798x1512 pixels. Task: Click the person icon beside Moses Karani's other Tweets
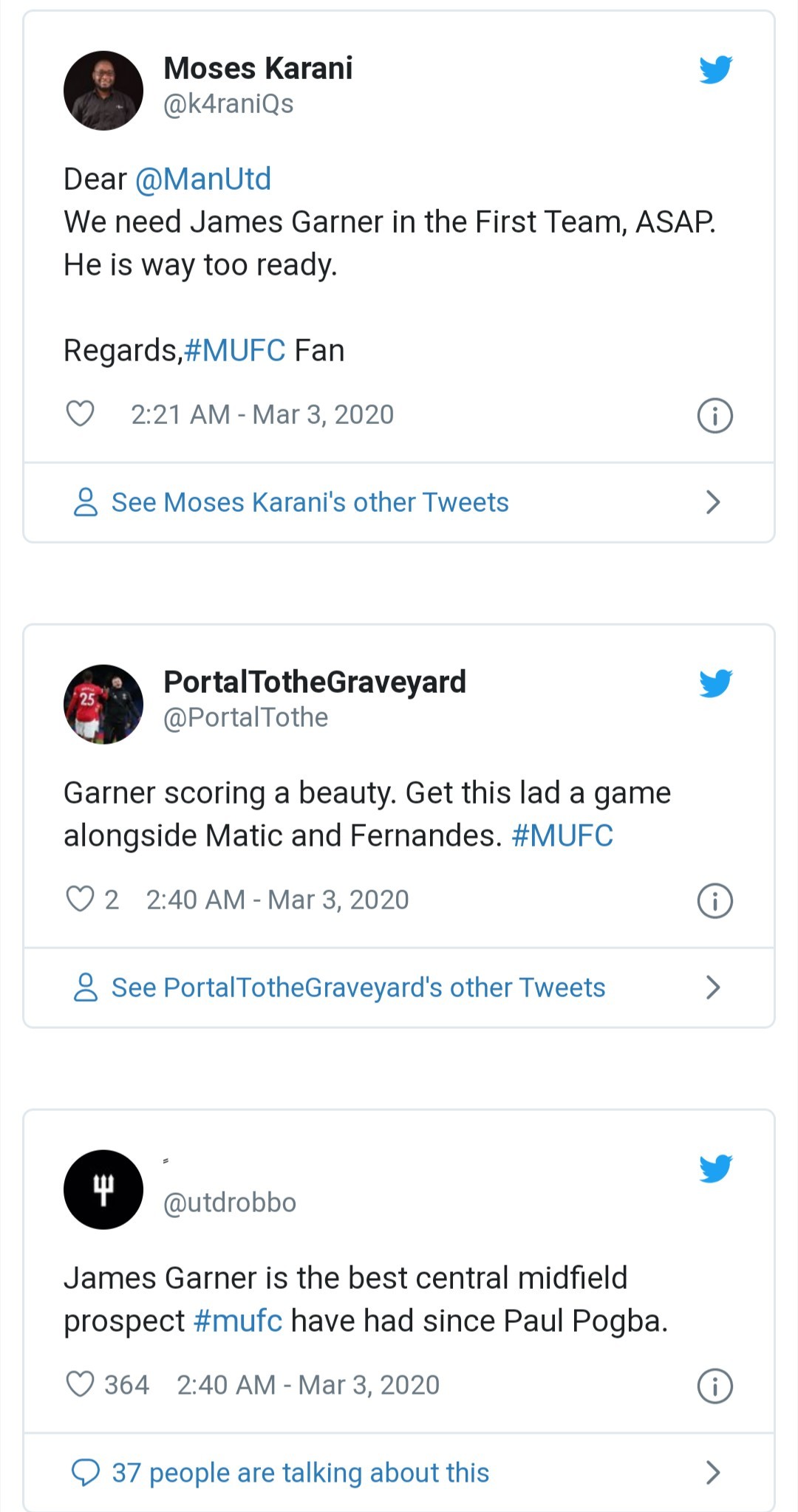point(86,502)
